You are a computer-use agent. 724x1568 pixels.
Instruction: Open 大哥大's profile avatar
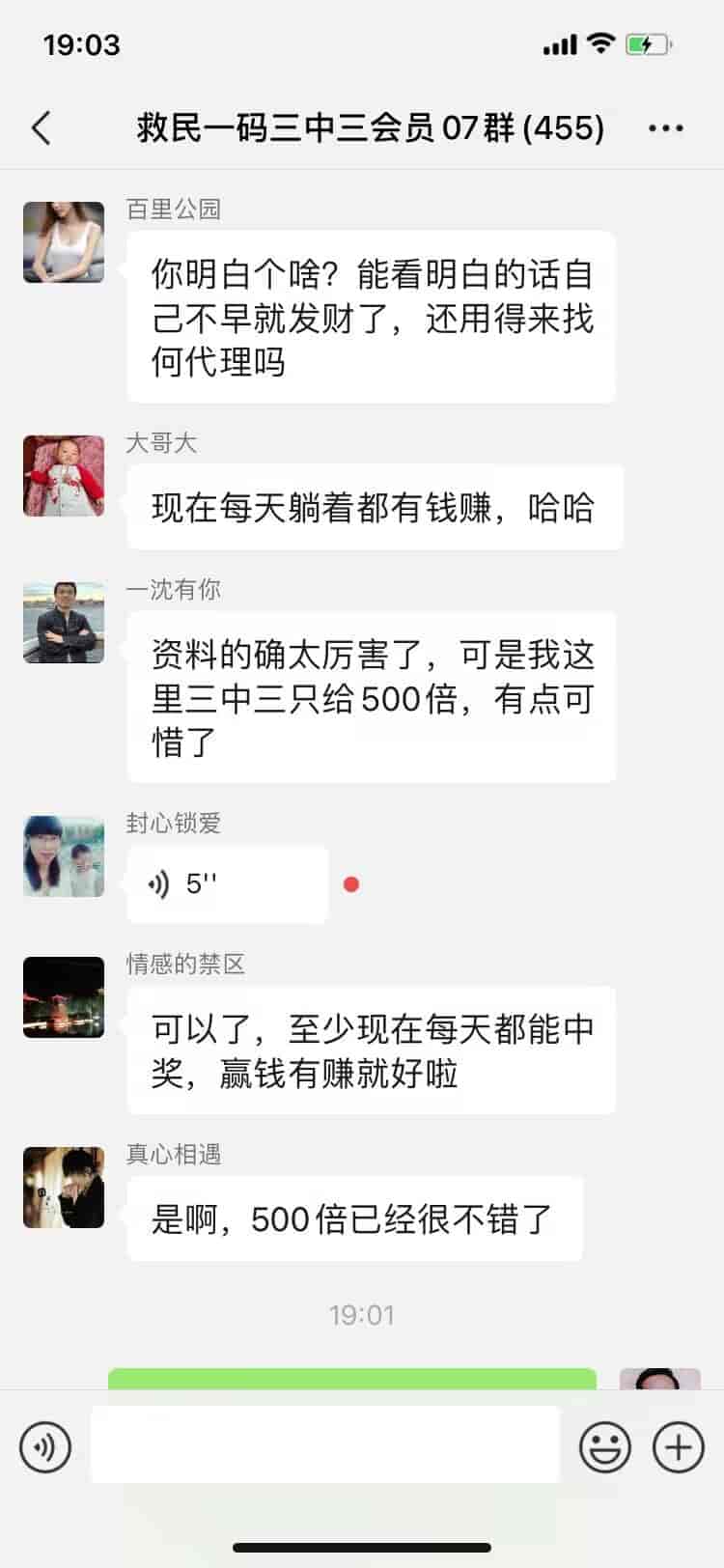point(64,476)
